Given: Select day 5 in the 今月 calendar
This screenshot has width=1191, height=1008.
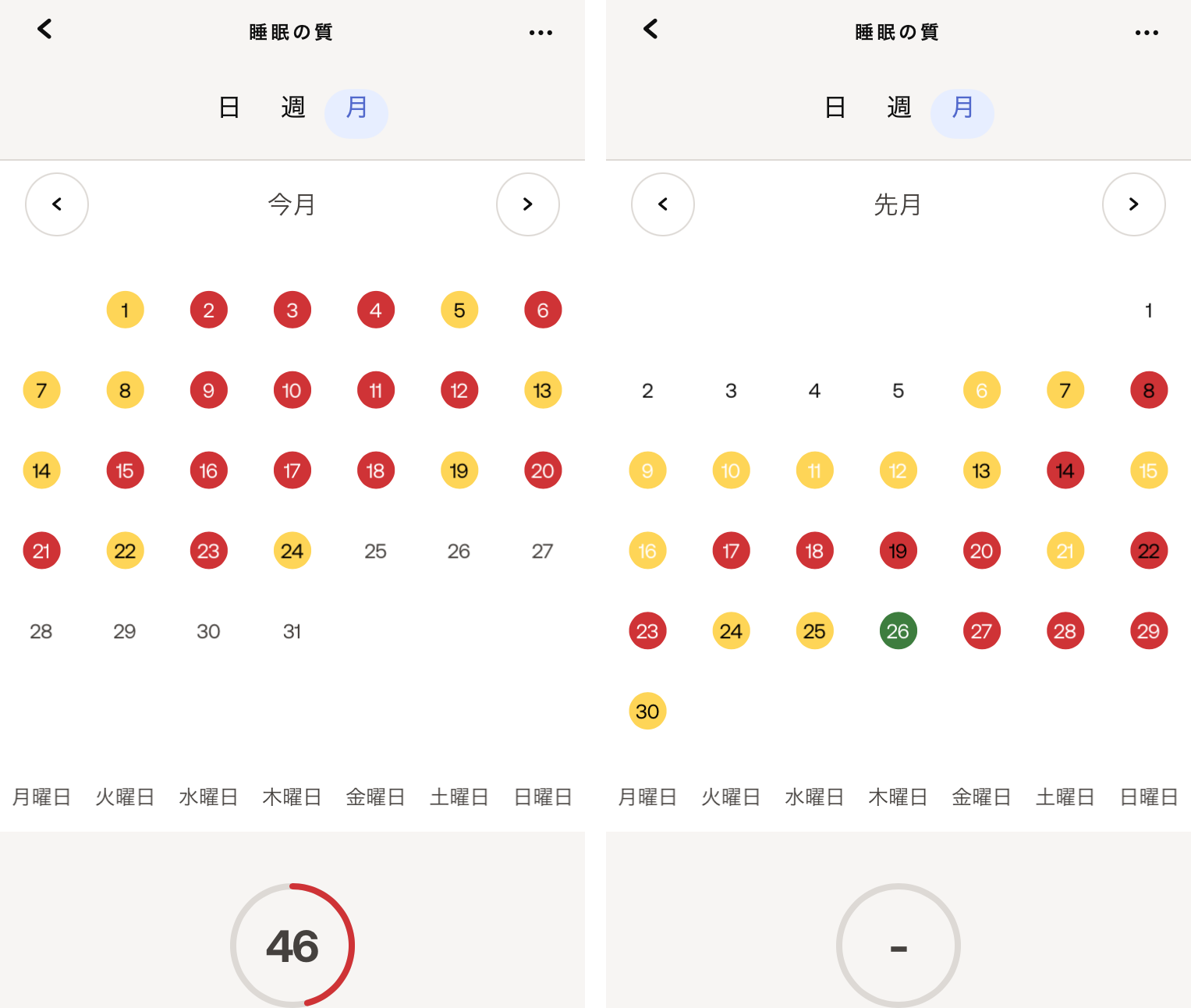Looking at the screenshot, I should pos(459,311).
